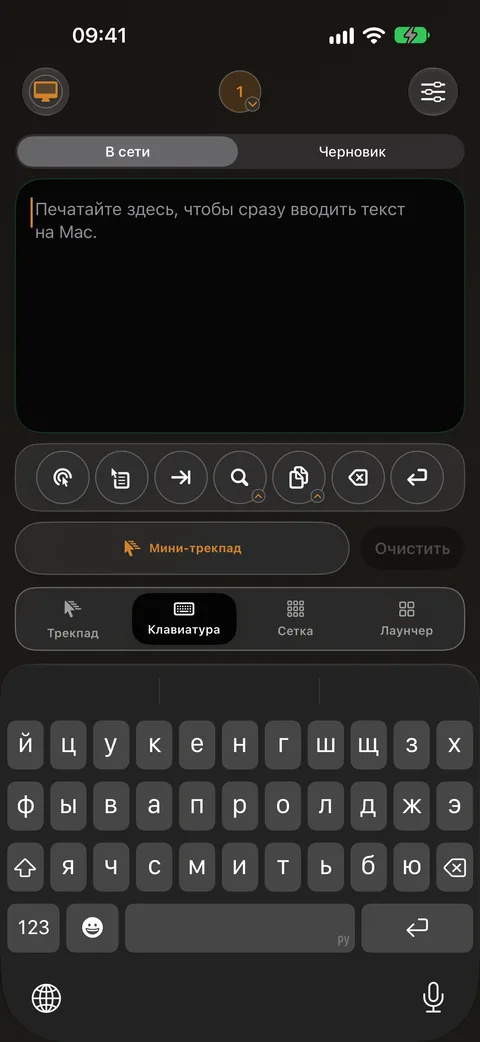
Task: Switch to the Черновик segment
Action: (352, 152)
